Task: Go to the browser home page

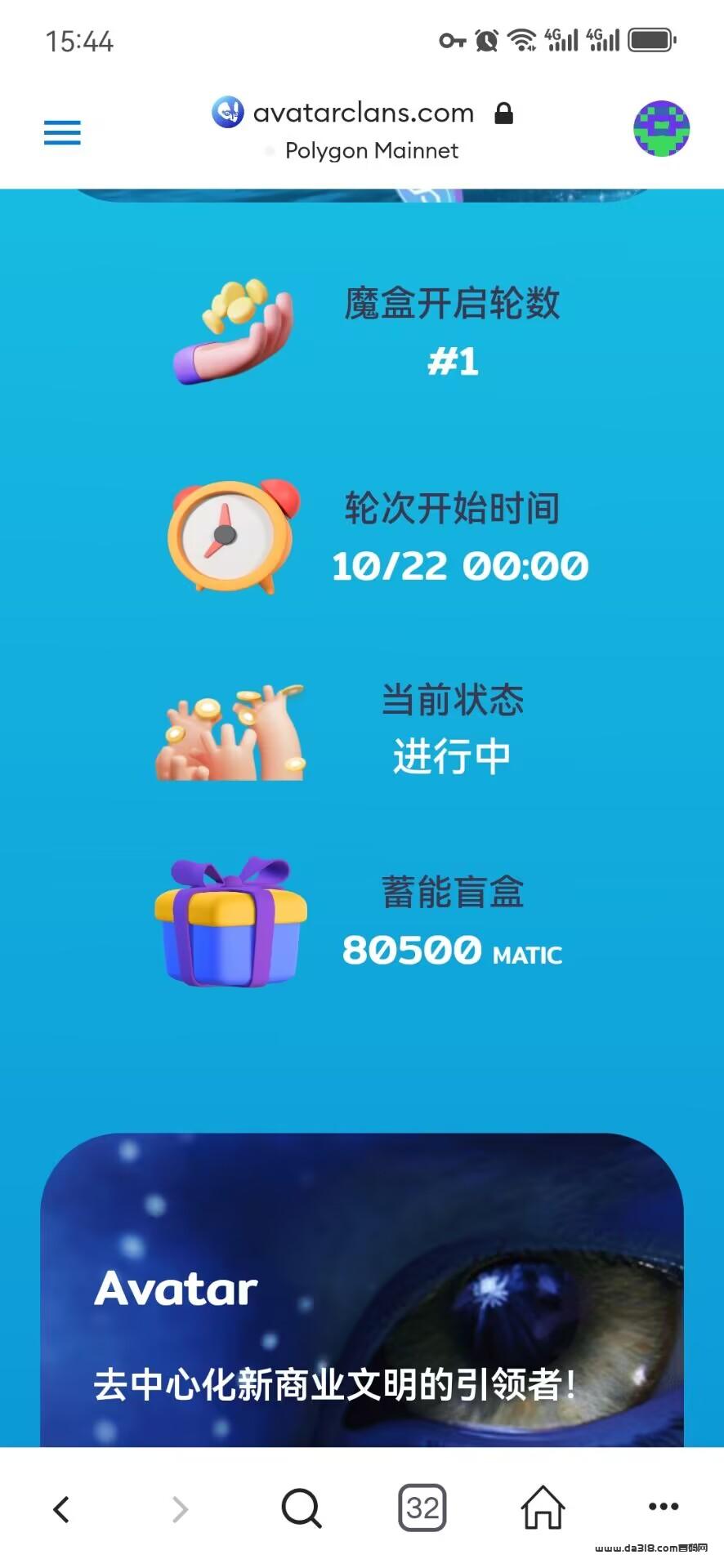Action: 543,1508
